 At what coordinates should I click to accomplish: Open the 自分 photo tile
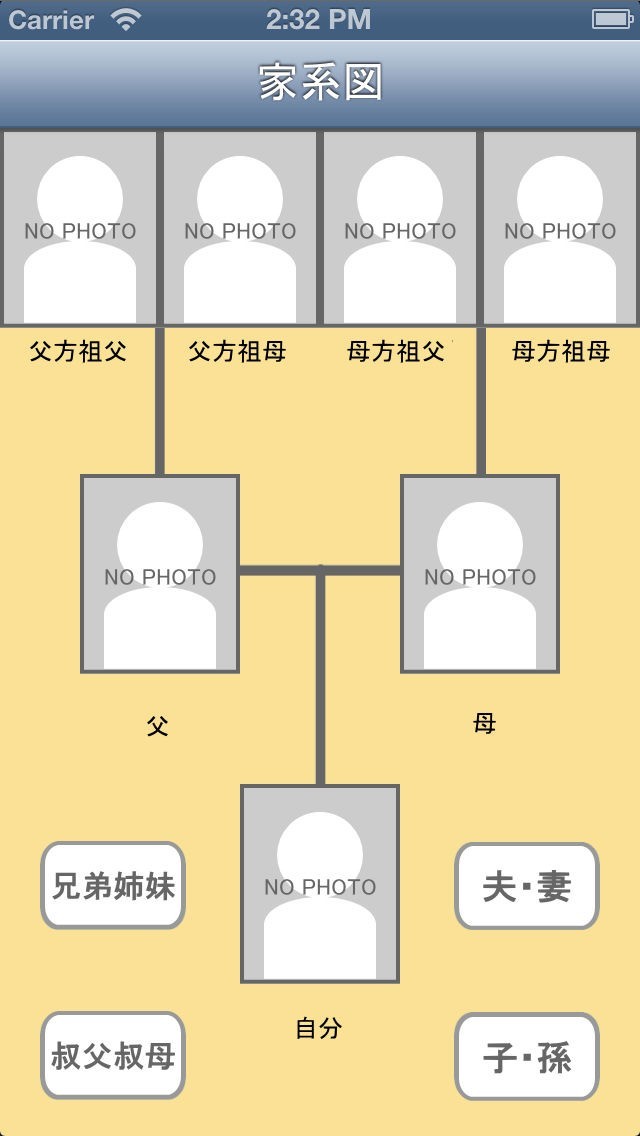pos(320,884)
